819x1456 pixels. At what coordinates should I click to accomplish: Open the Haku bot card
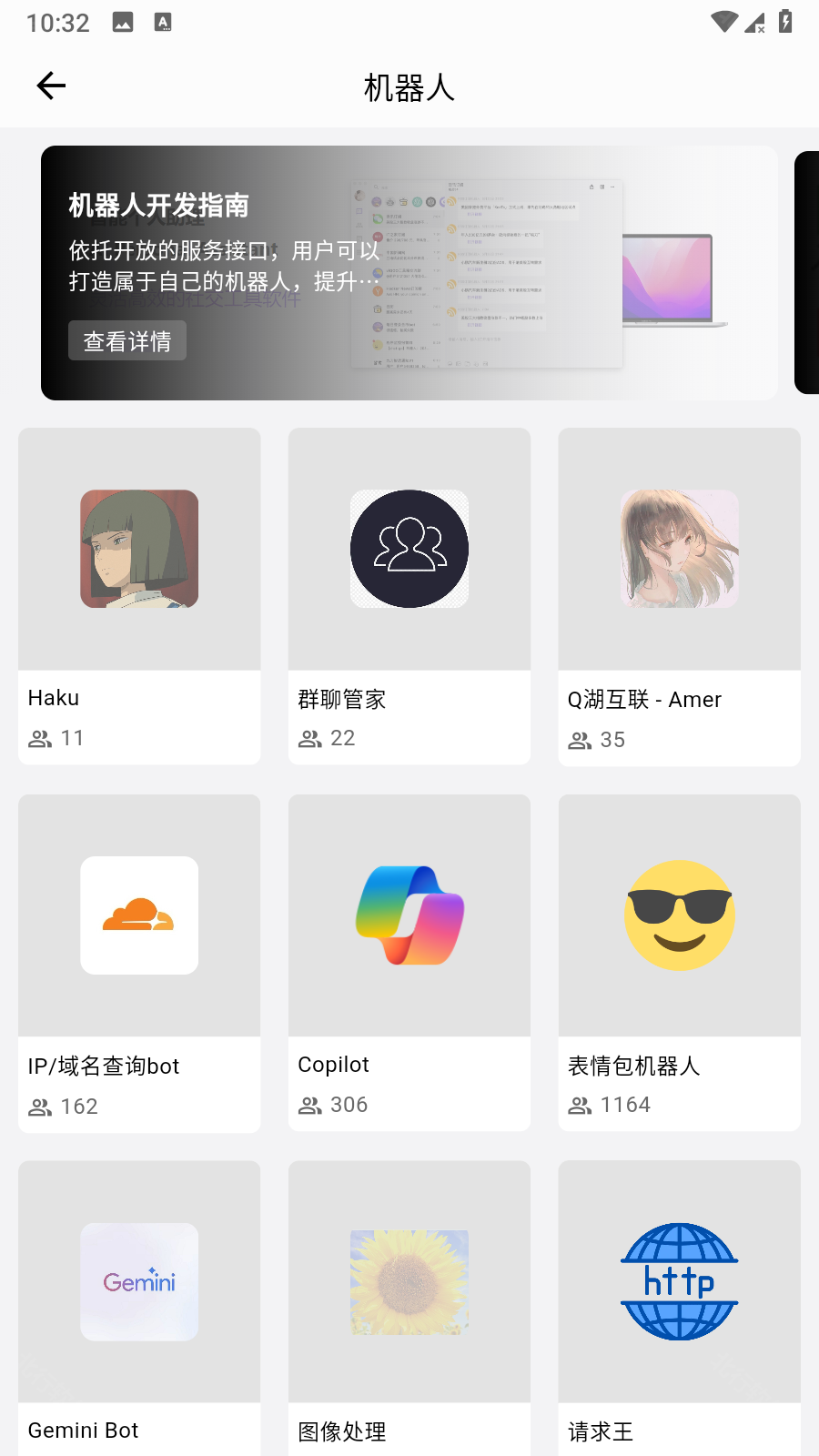(x=139, y=596)
